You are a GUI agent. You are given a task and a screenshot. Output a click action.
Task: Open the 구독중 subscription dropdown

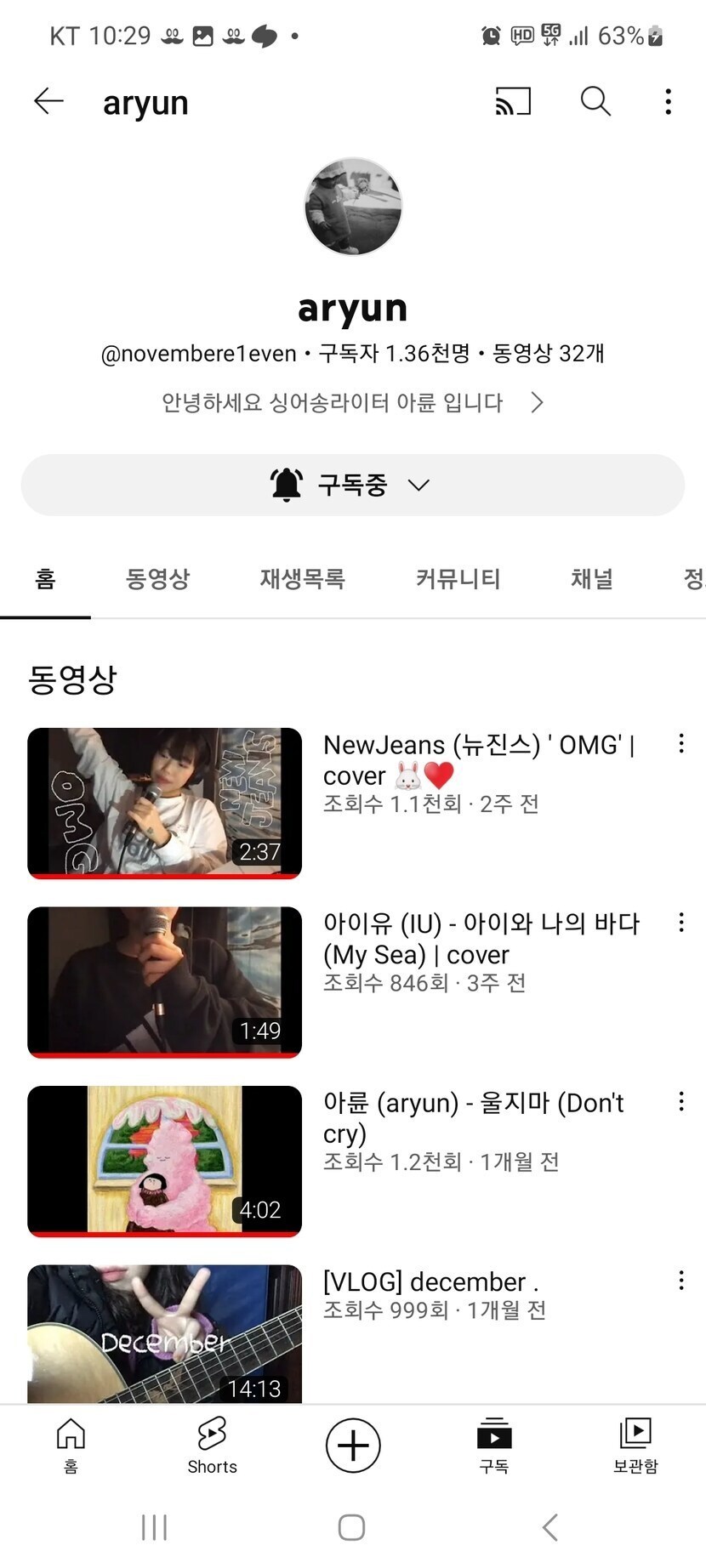(x=352, y=485)
